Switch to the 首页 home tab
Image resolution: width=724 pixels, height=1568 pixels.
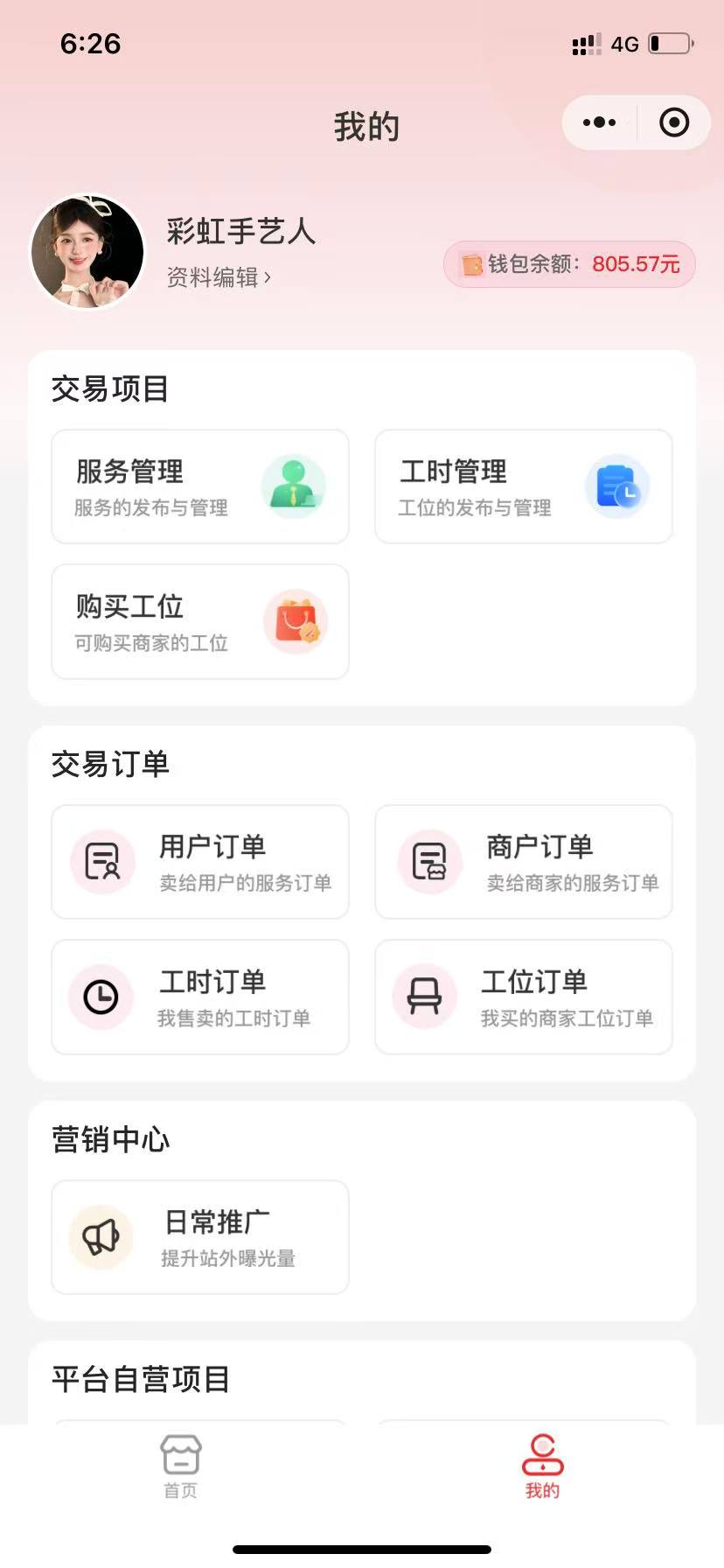coord(181,1467)
